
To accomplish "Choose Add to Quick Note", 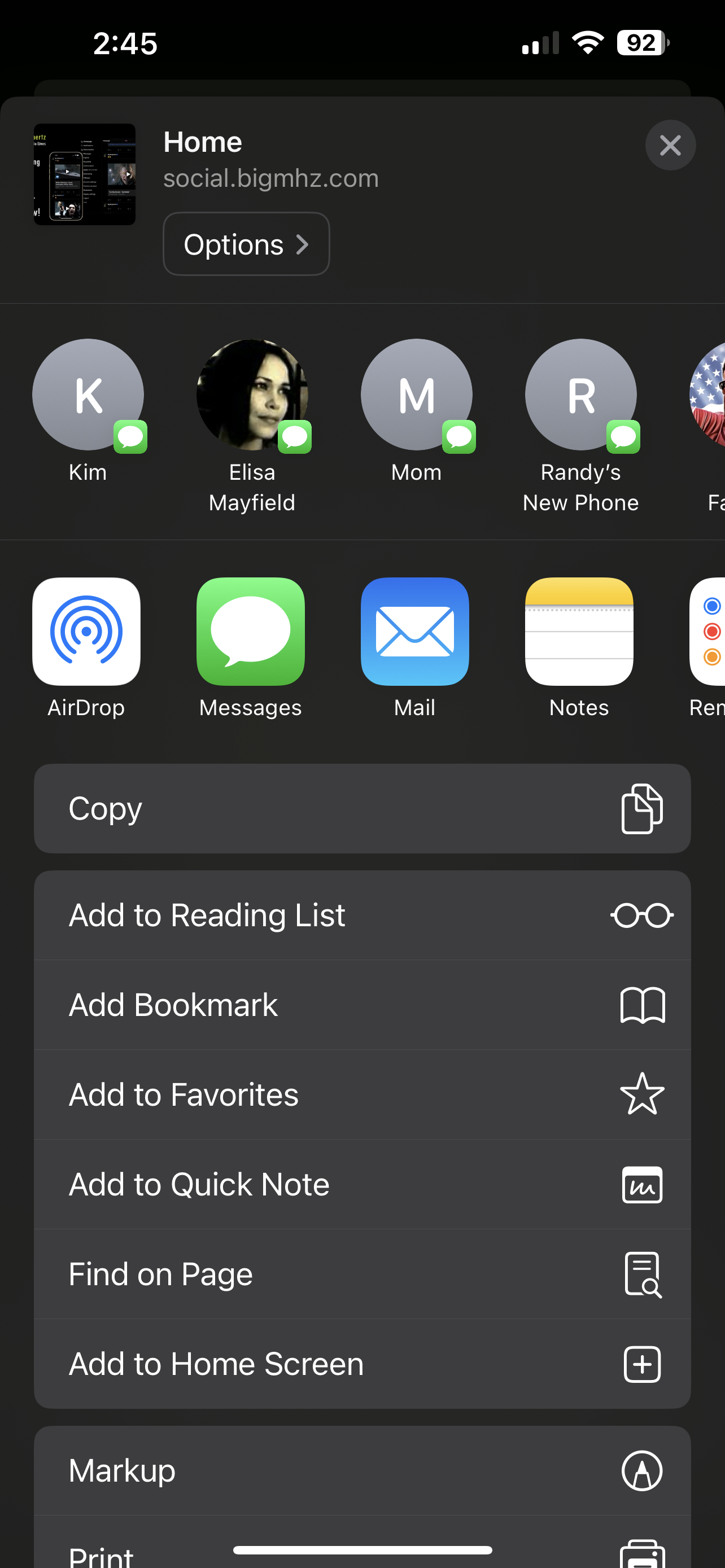I will [x=362, y=1184].
